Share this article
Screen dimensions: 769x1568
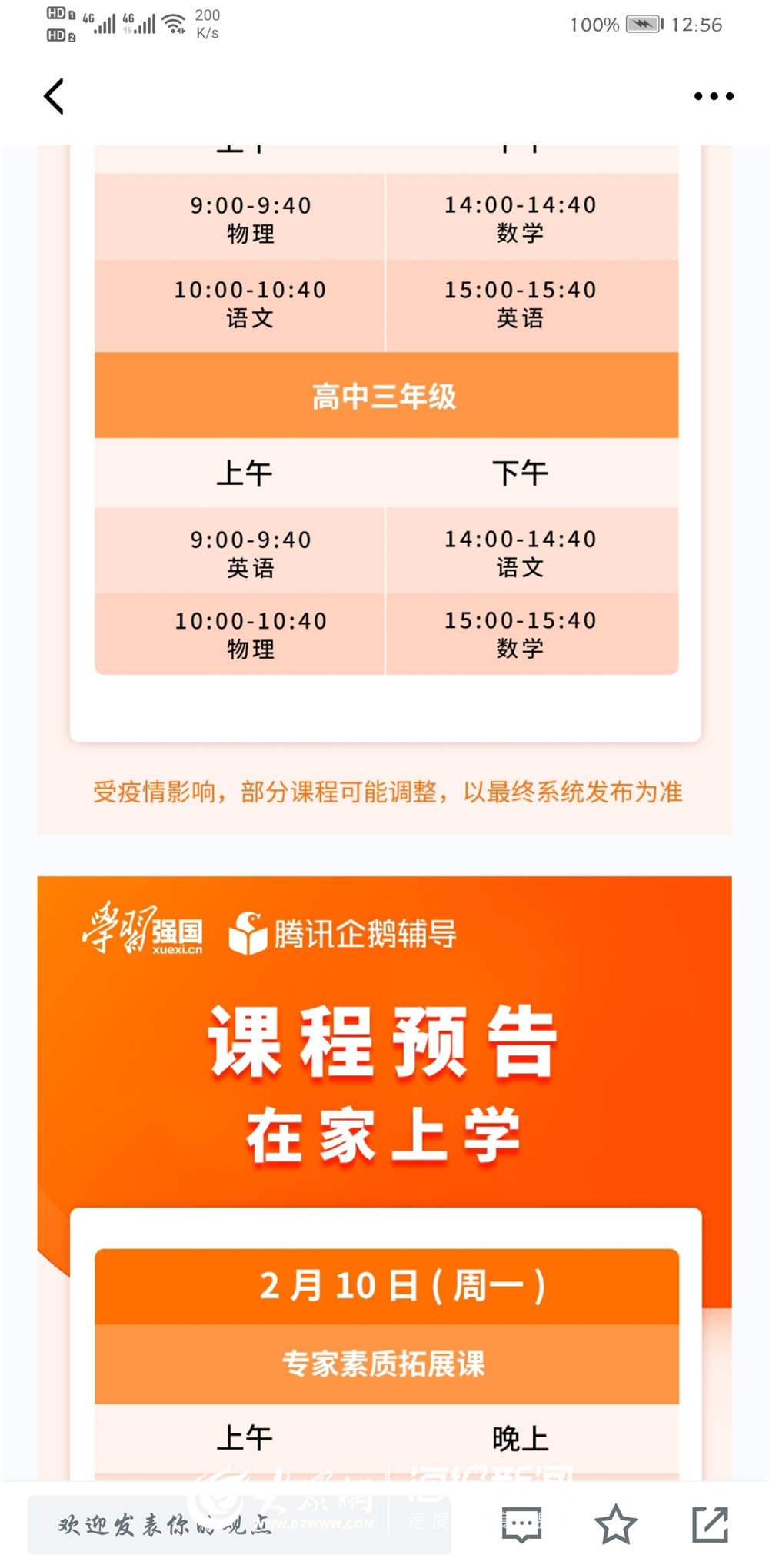[709, 1525]
